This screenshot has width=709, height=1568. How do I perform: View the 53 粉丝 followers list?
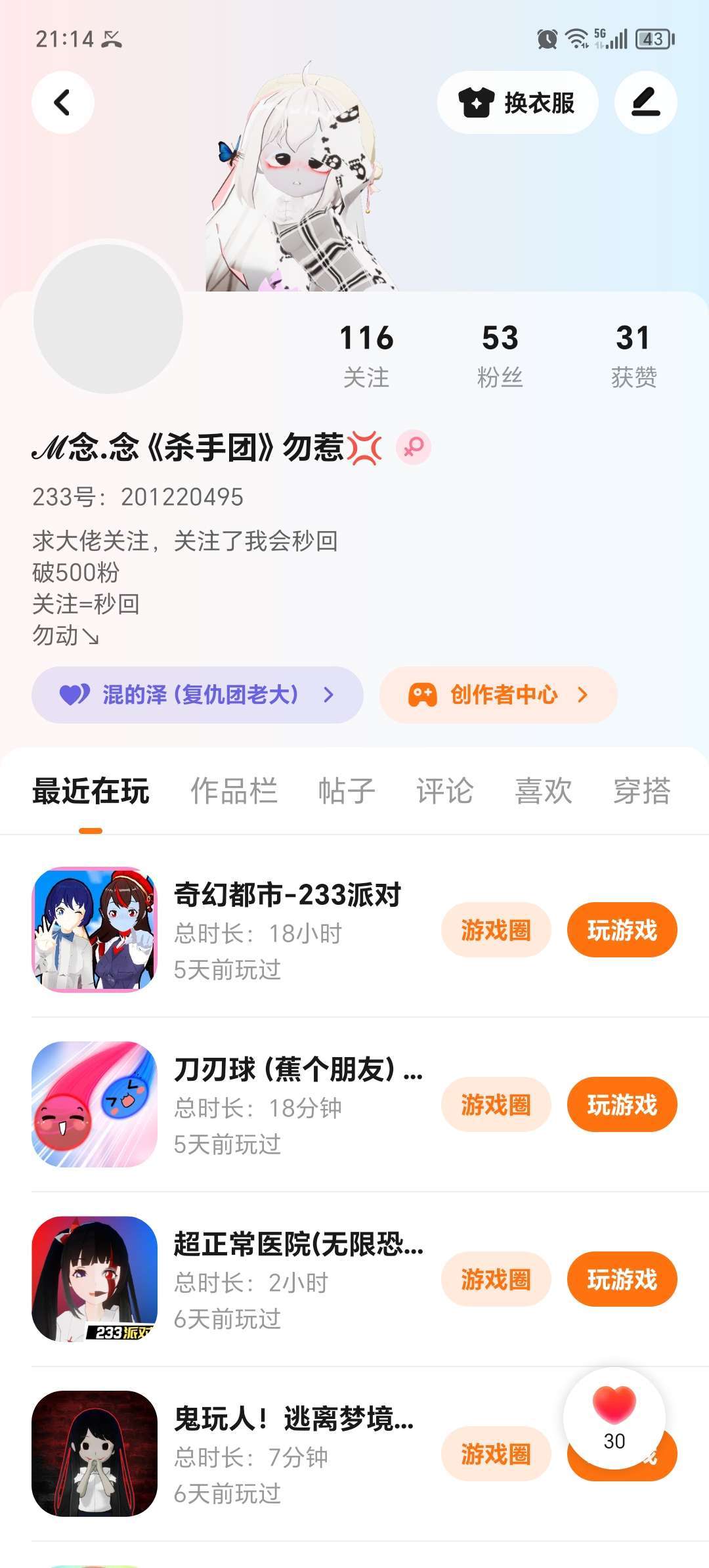500,355
